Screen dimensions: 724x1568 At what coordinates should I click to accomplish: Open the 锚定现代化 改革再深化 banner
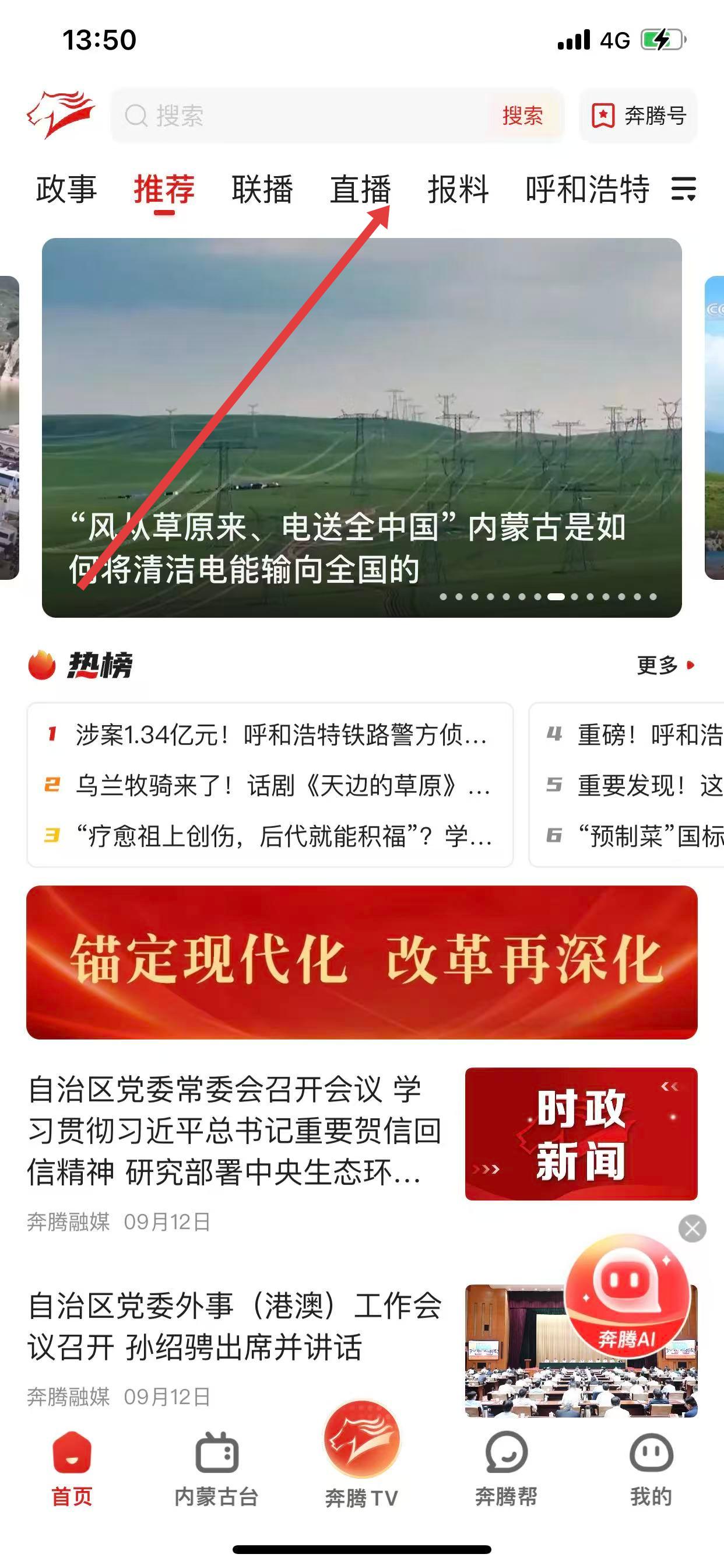point(361,962)
